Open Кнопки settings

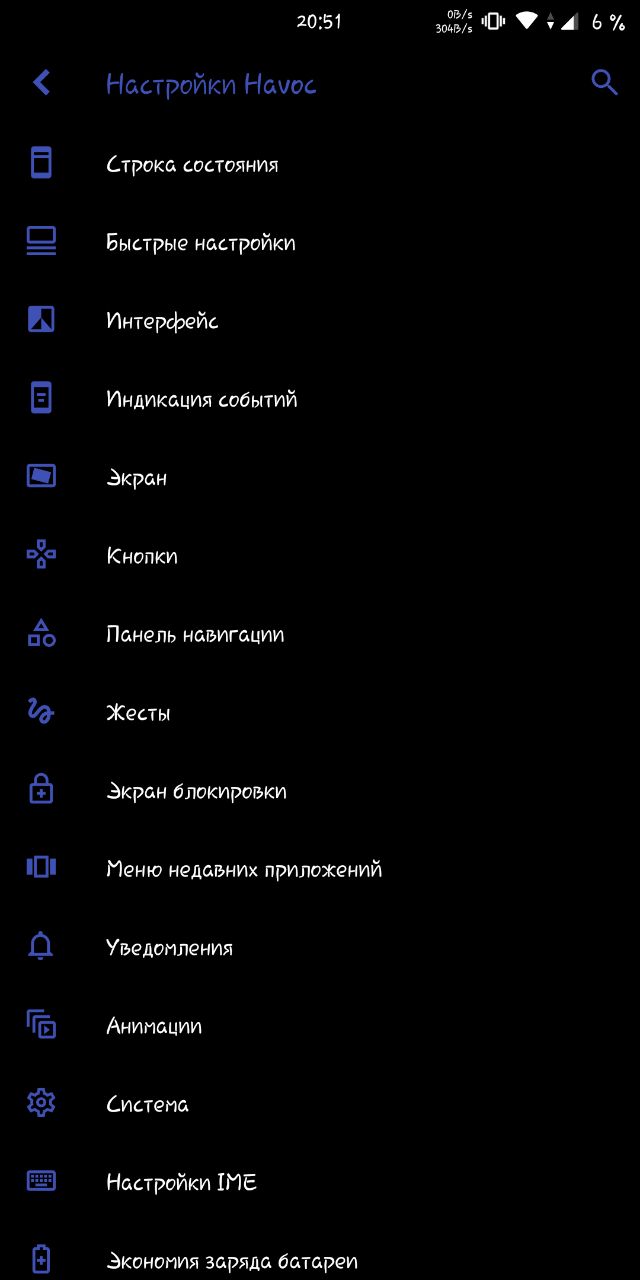point(142,556)
